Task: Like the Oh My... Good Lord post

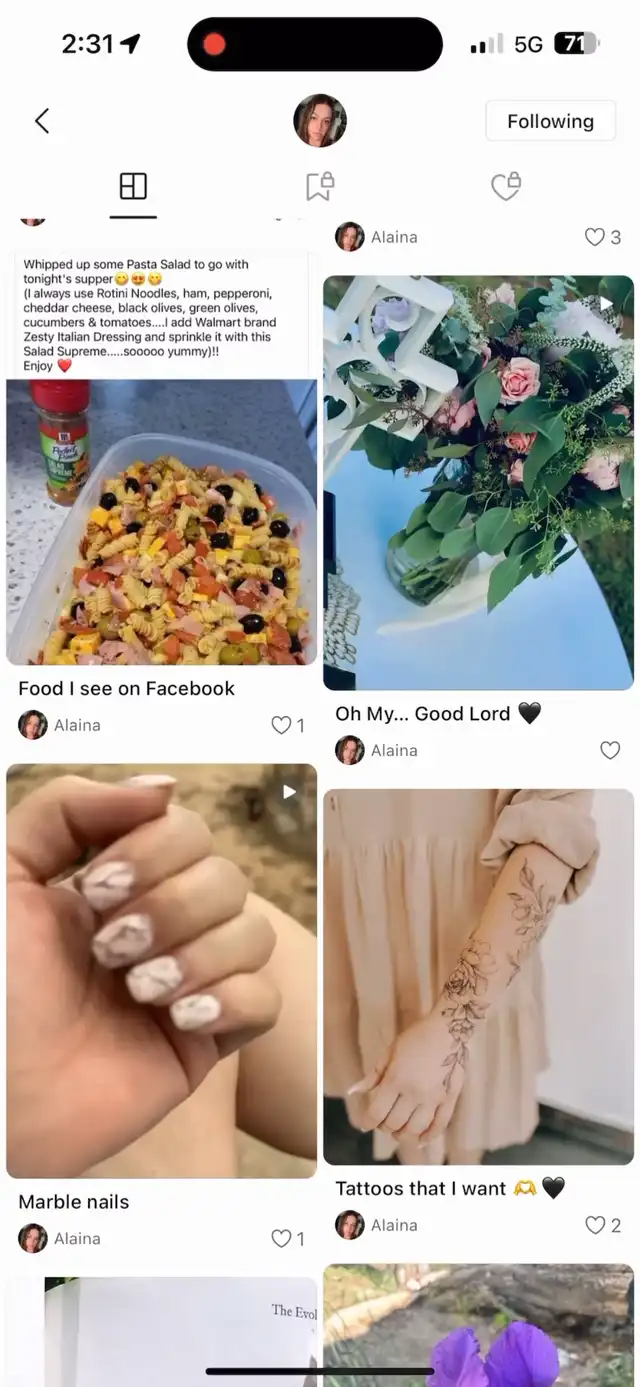Action: 610,750
